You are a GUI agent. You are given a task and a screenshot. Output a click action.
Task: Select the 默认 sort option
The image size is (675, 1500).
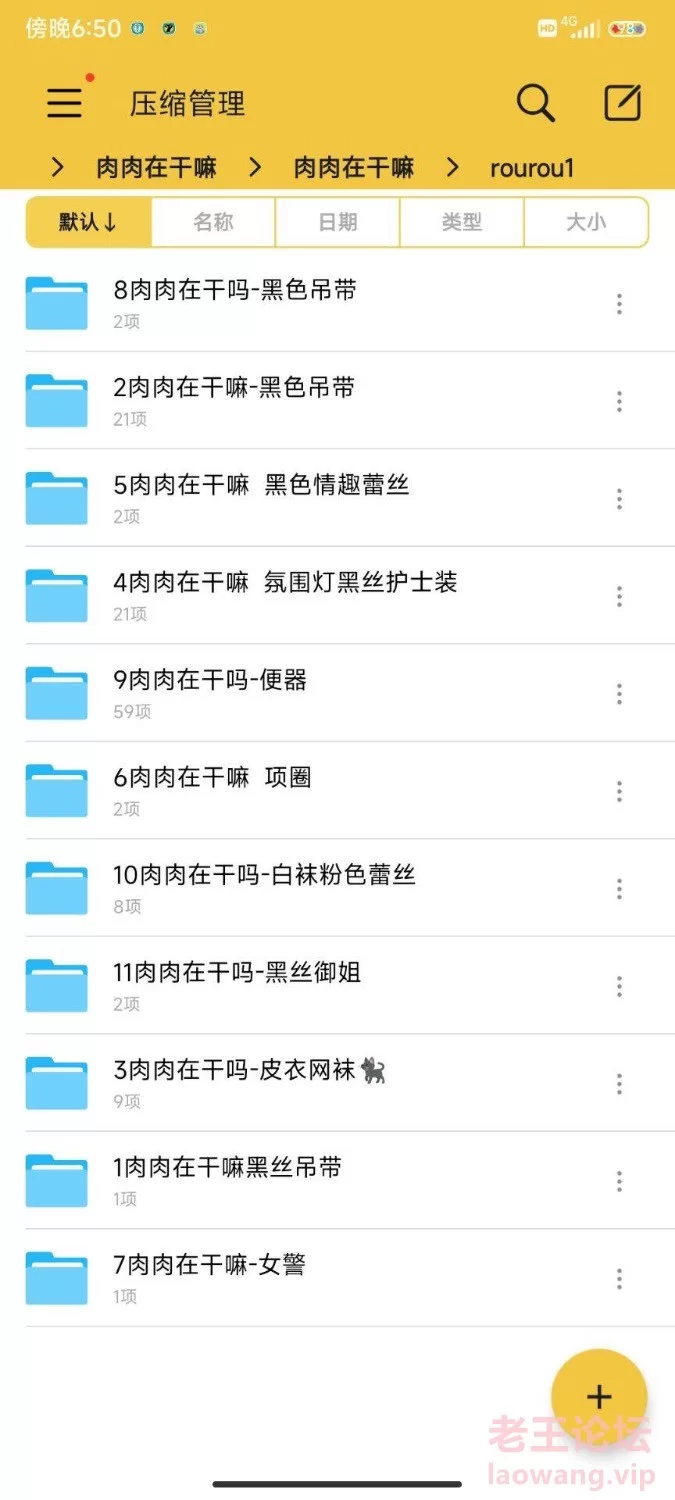[x=88, y=222]
